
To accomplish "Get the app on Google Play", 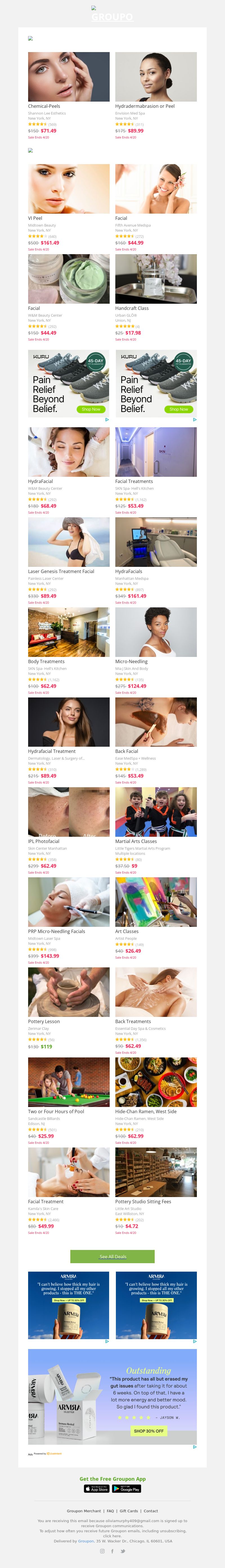I will pyautogui.click(x=127, y=1488).
